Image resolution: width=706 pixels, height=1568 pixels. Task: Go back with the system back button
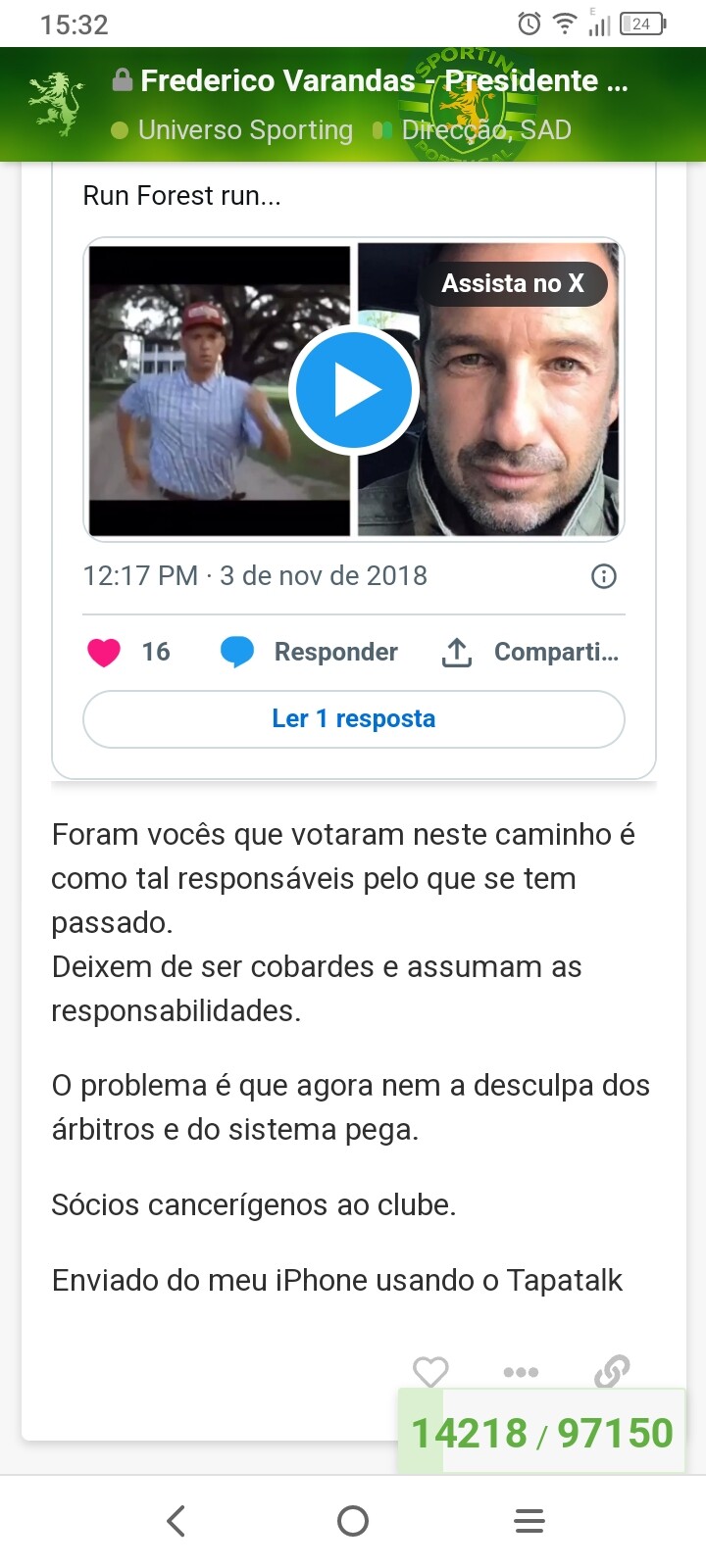point(176,1521)
